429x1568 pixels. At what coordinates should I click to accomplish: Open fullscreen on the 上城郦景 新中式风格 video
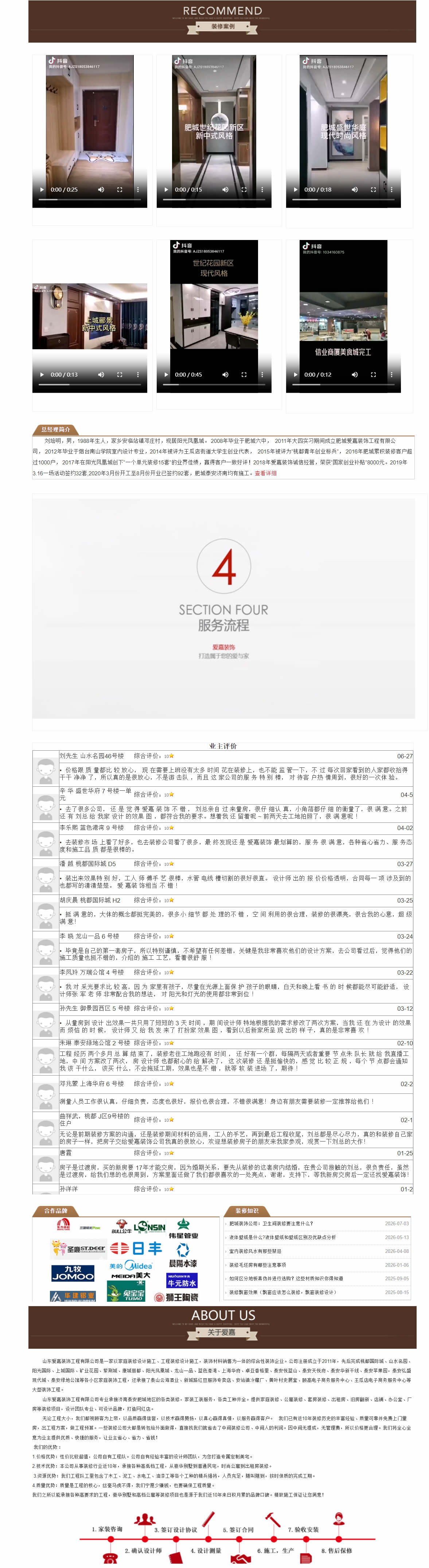tap(120, 374)
